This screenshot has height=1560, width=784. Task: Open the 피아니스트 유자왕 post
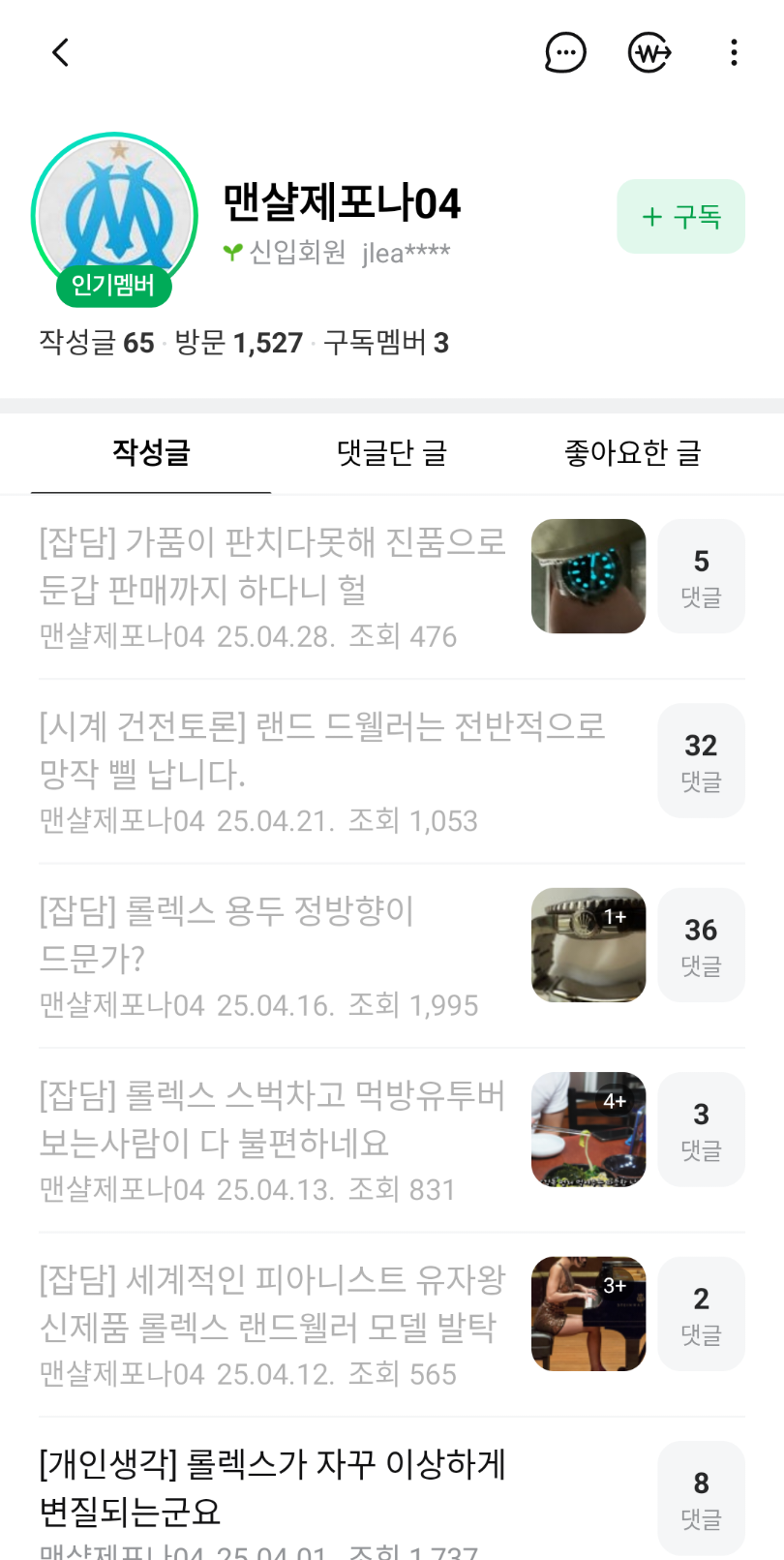coord(273,1302)
